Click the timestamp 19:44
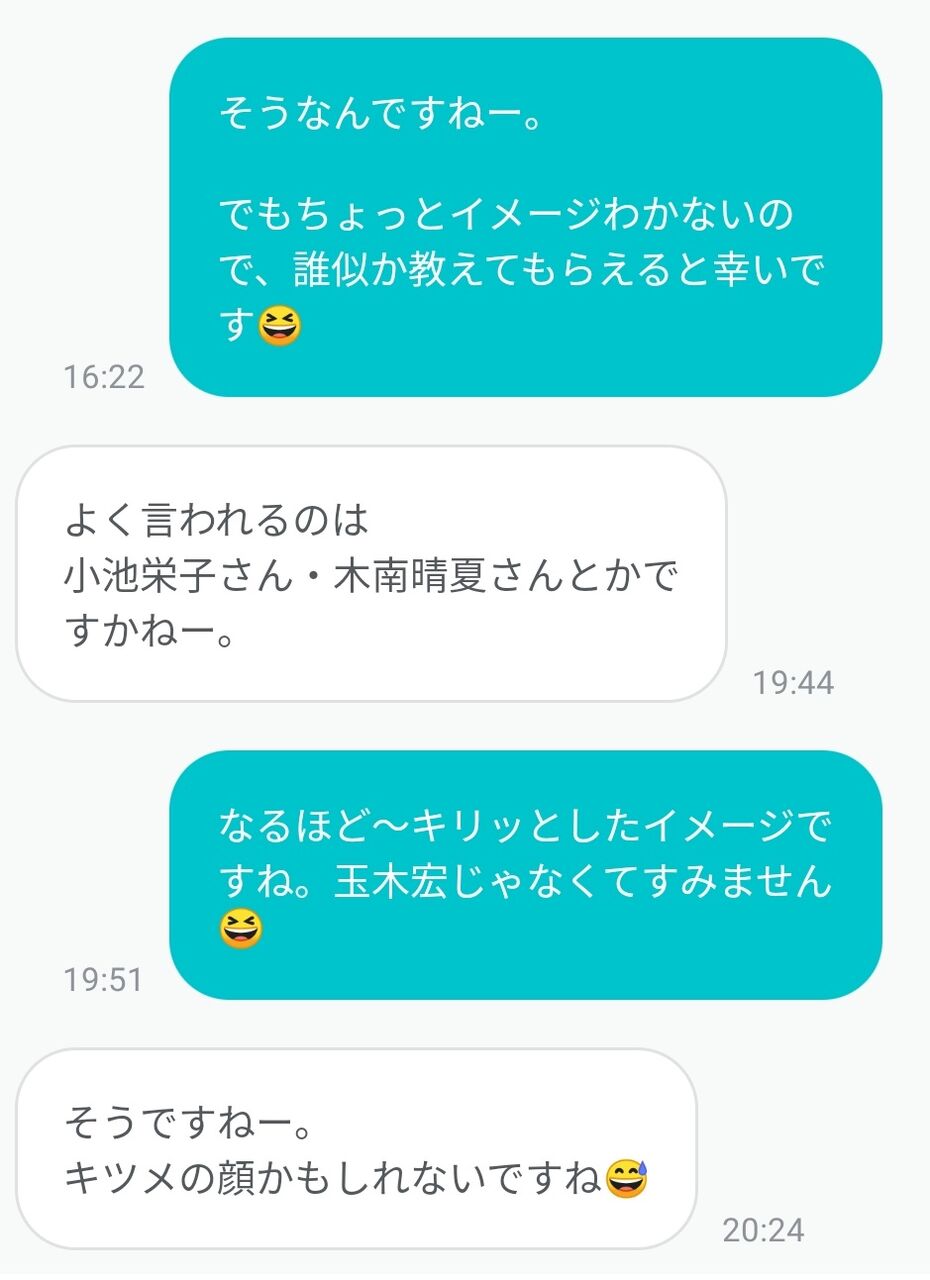The height and width of the screenshot is (1280, 930). tap(795, 680)
